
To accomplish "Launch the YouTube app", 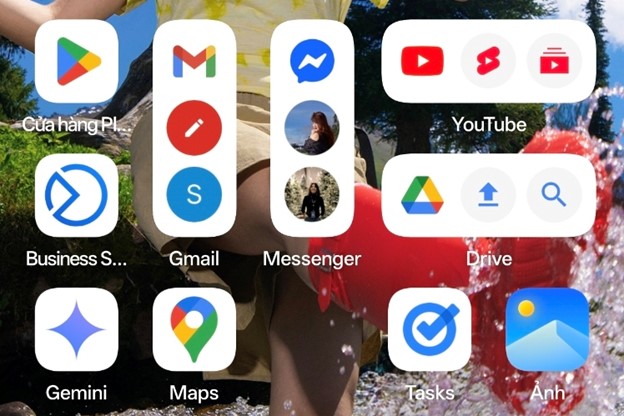I will [x=422, y=62].
